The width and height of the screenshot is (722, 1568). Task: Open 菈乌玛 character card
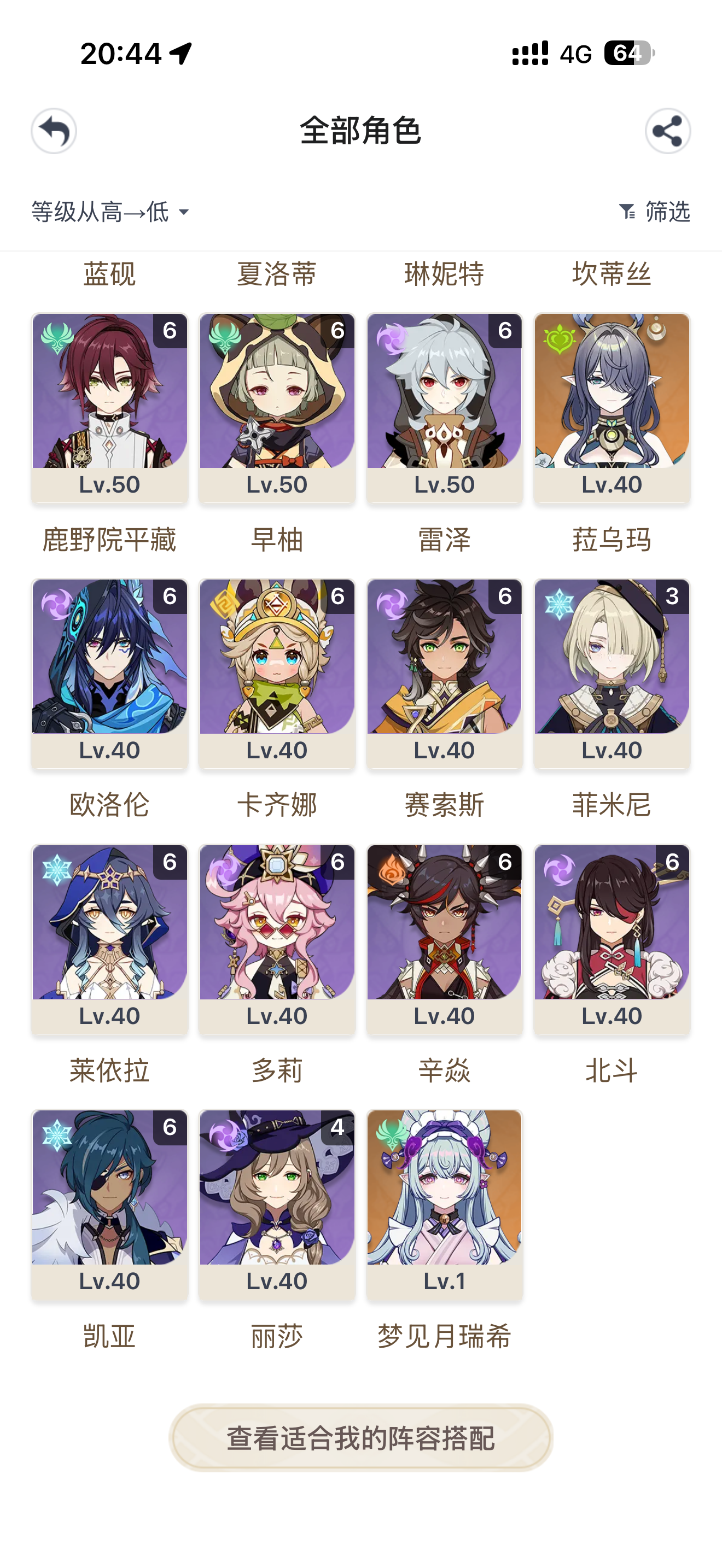tap(612, 408)
